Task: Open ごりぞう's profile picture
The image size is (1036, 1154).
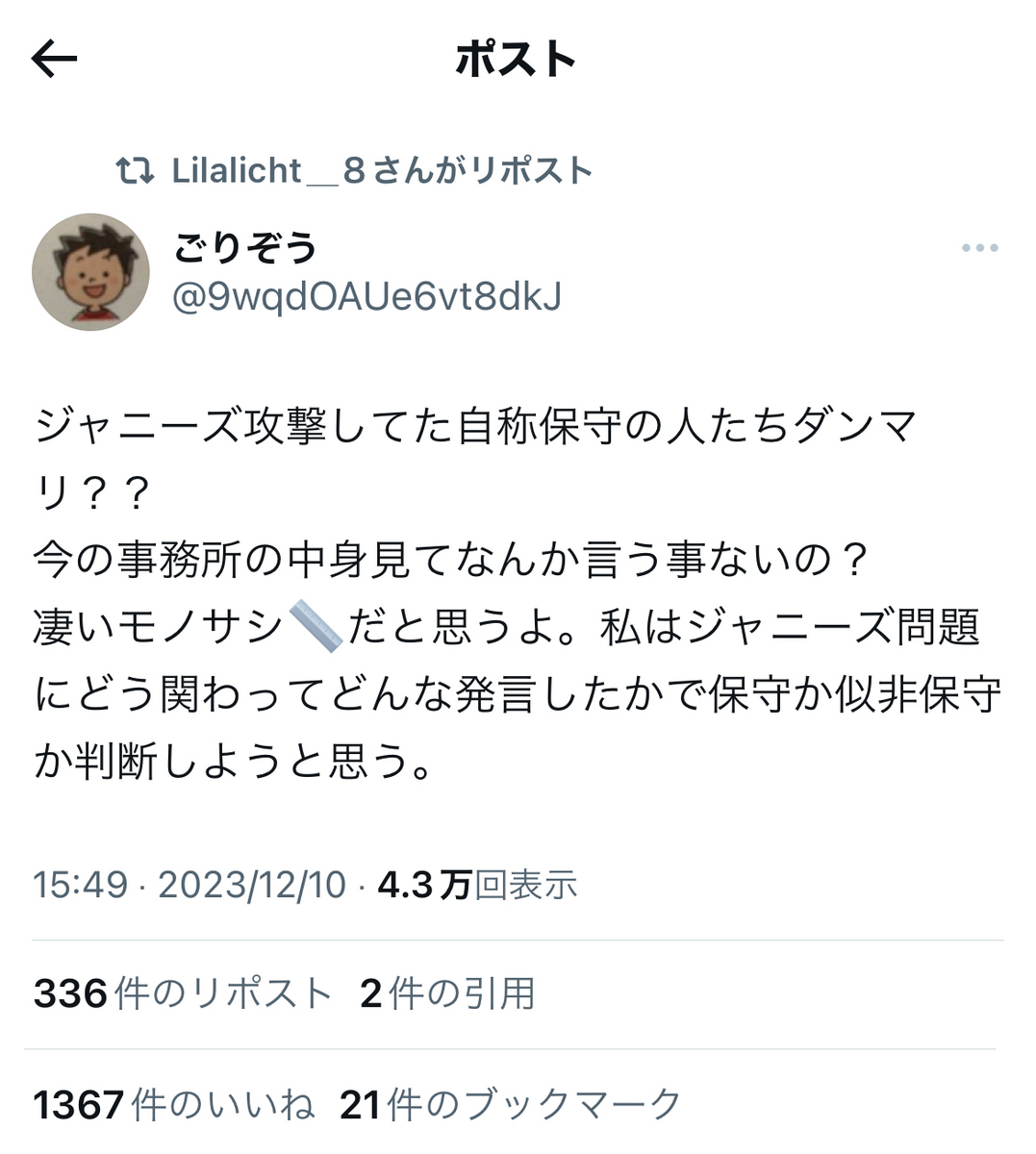Action: coord(90,272)
